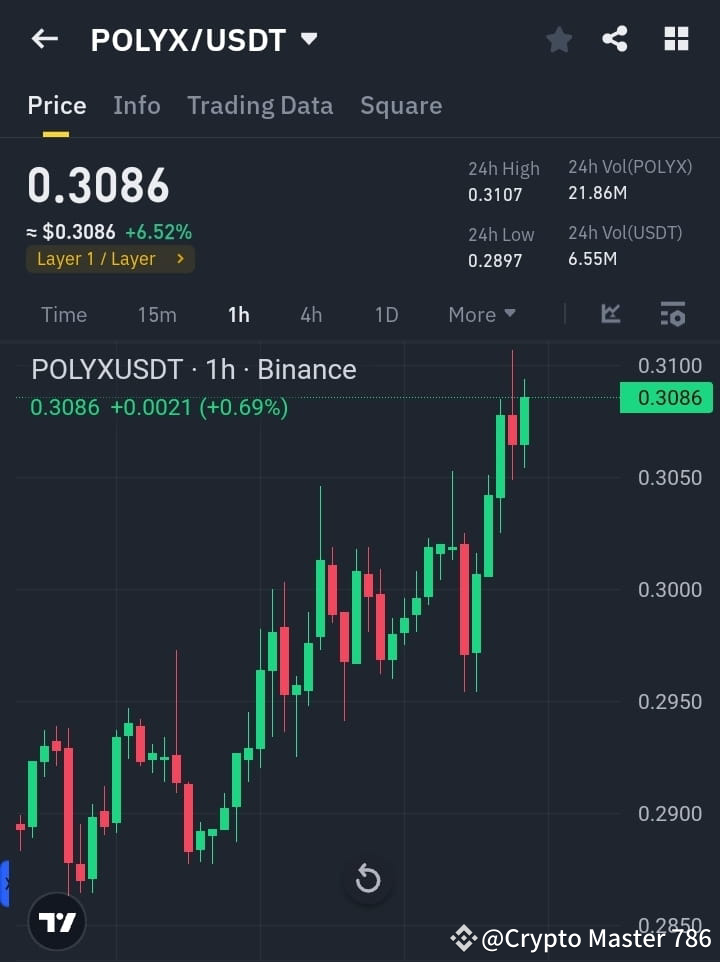Open chart indicators icon
This screenshot has width=720, height=962.
click(x=612, y=314)
